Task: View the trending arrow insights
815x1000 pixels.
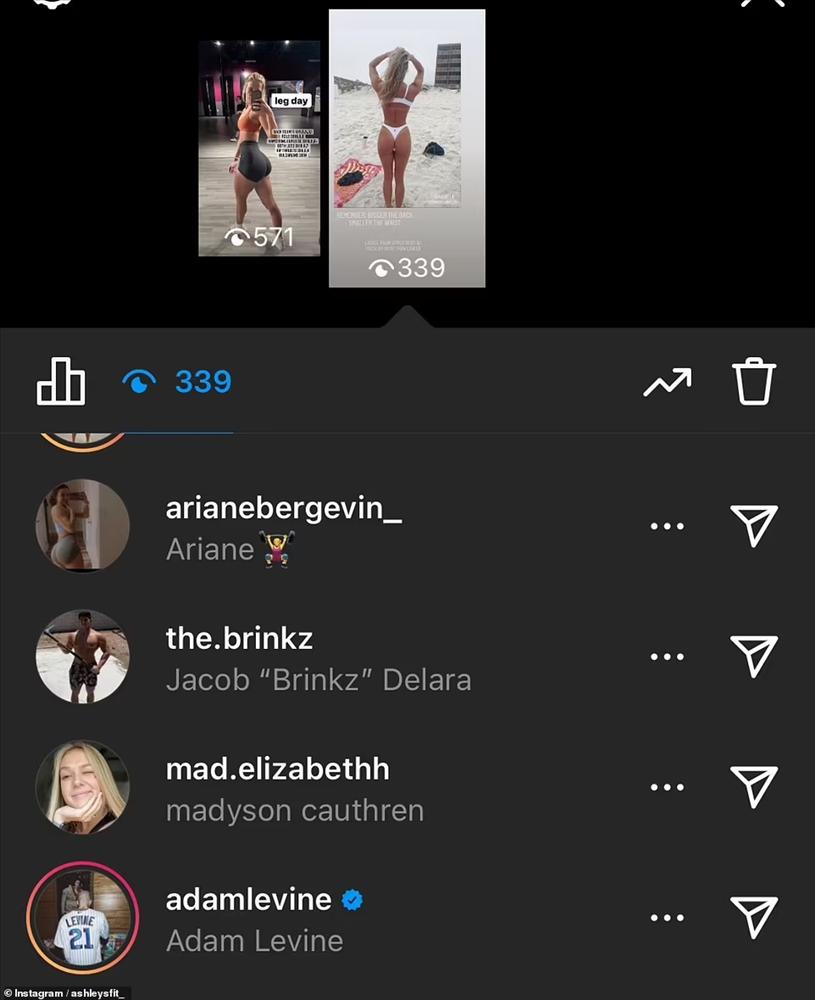Action: pyautogui.click(x=667, y=382)
